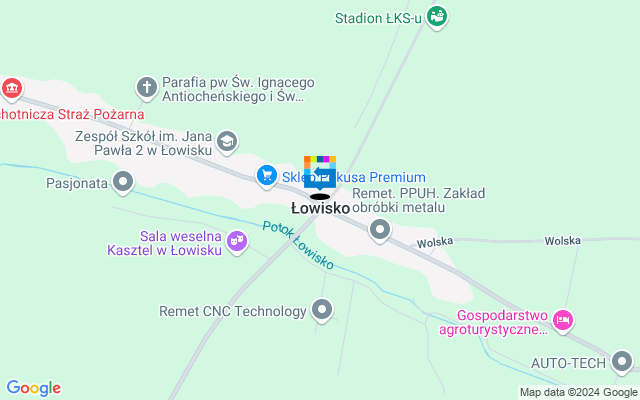
Task: Tap the AUTO-TECH place marker
Action: 624,360
